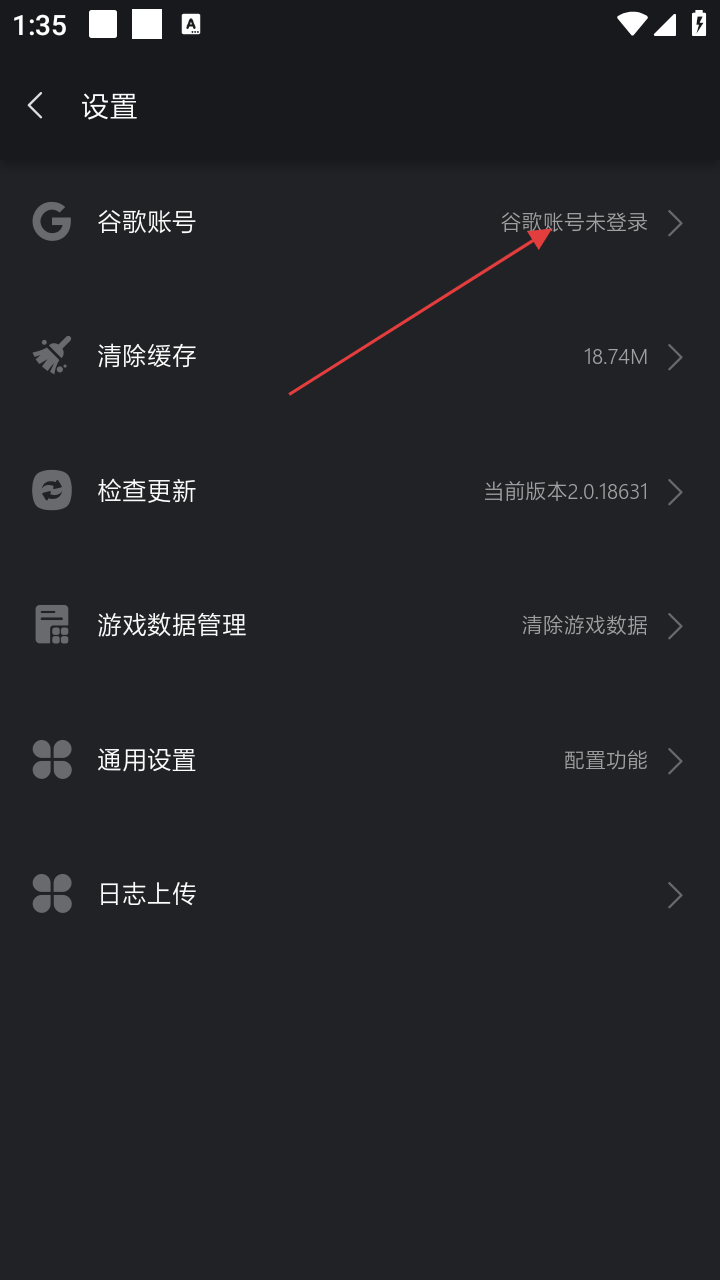Choose the 日志上传 row

[x=147, y=894]
